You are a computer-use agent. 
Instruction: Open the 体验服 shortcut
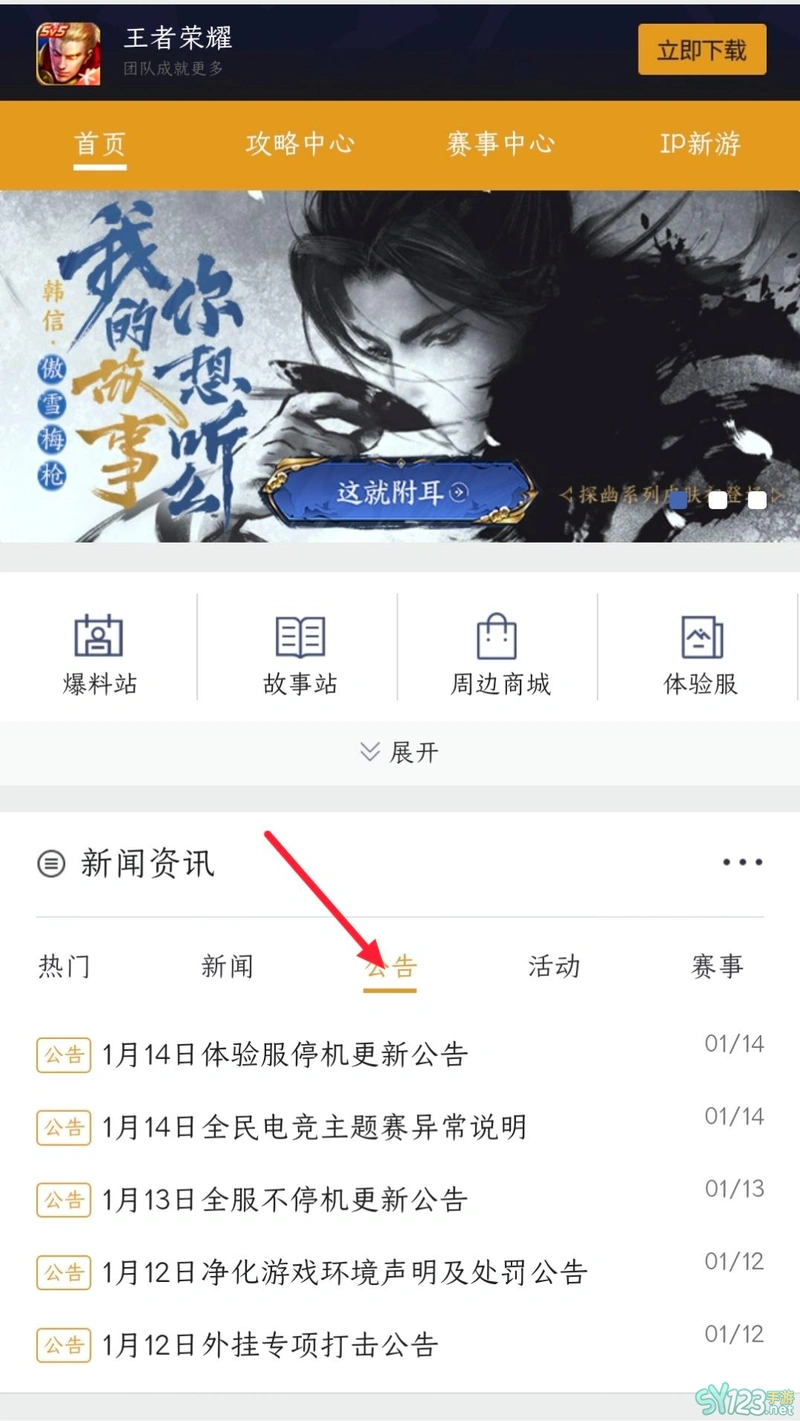click(x=700, y=656)
